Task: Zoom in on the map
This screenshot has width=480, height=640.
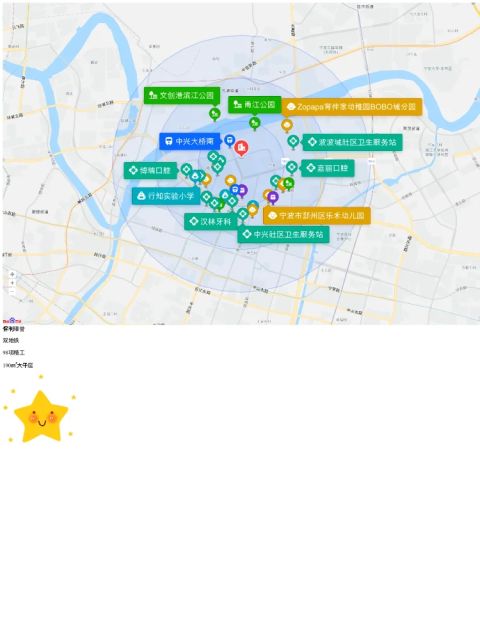Action: click(12, 283)
